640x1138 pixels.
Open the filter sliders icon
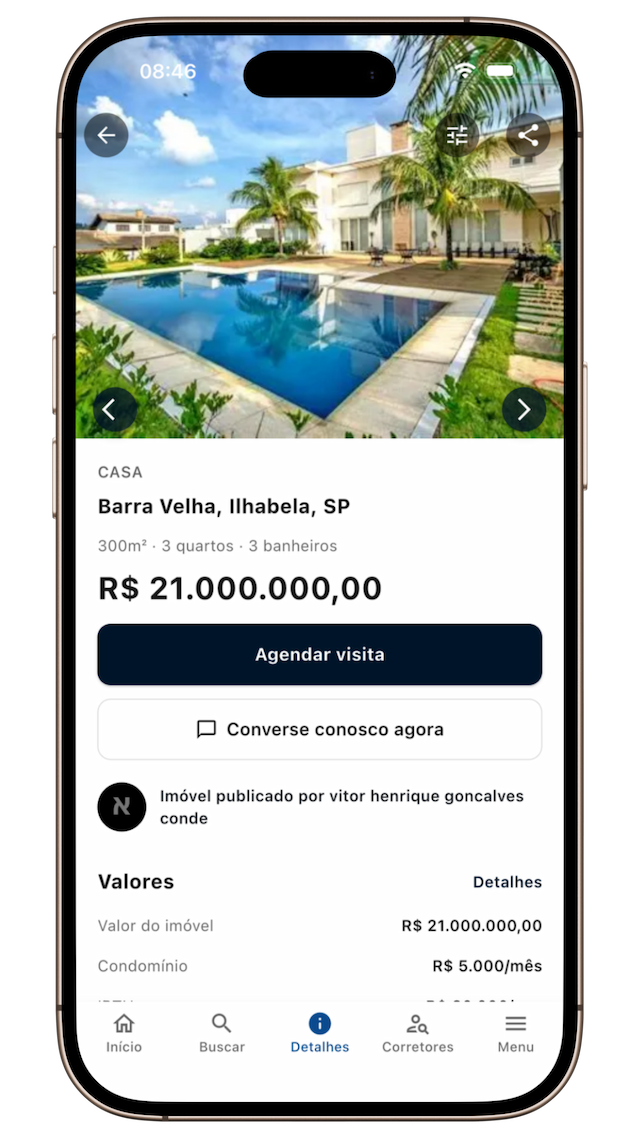pyautogui.click(x=457, y=135)
